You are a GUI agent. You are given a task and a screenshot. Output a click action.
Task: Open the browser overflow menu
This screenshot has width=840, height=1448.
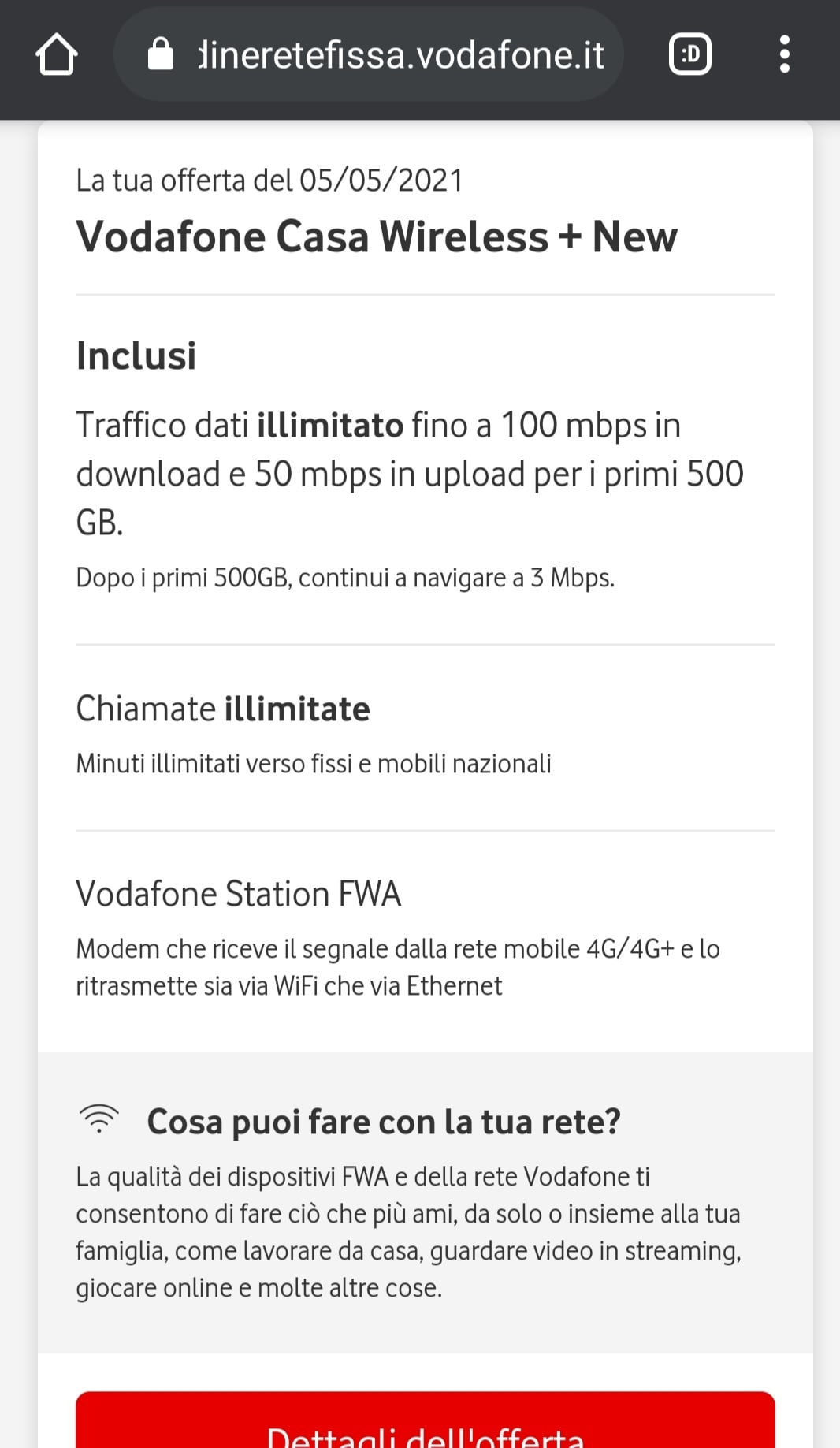pos(784,54)
